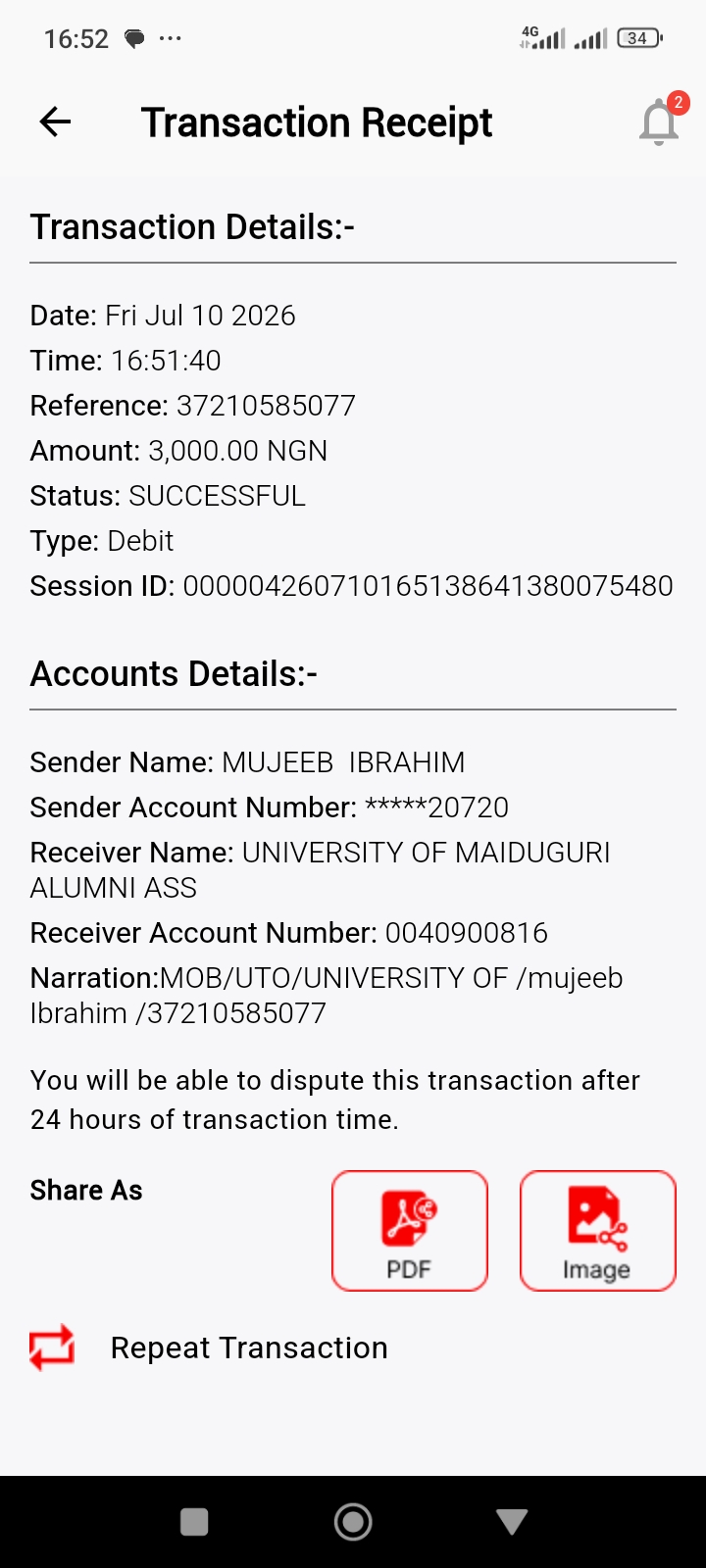706x1568 pixels.
Task: Share the receipt as PDF
Action: [x=410, y=1231]
